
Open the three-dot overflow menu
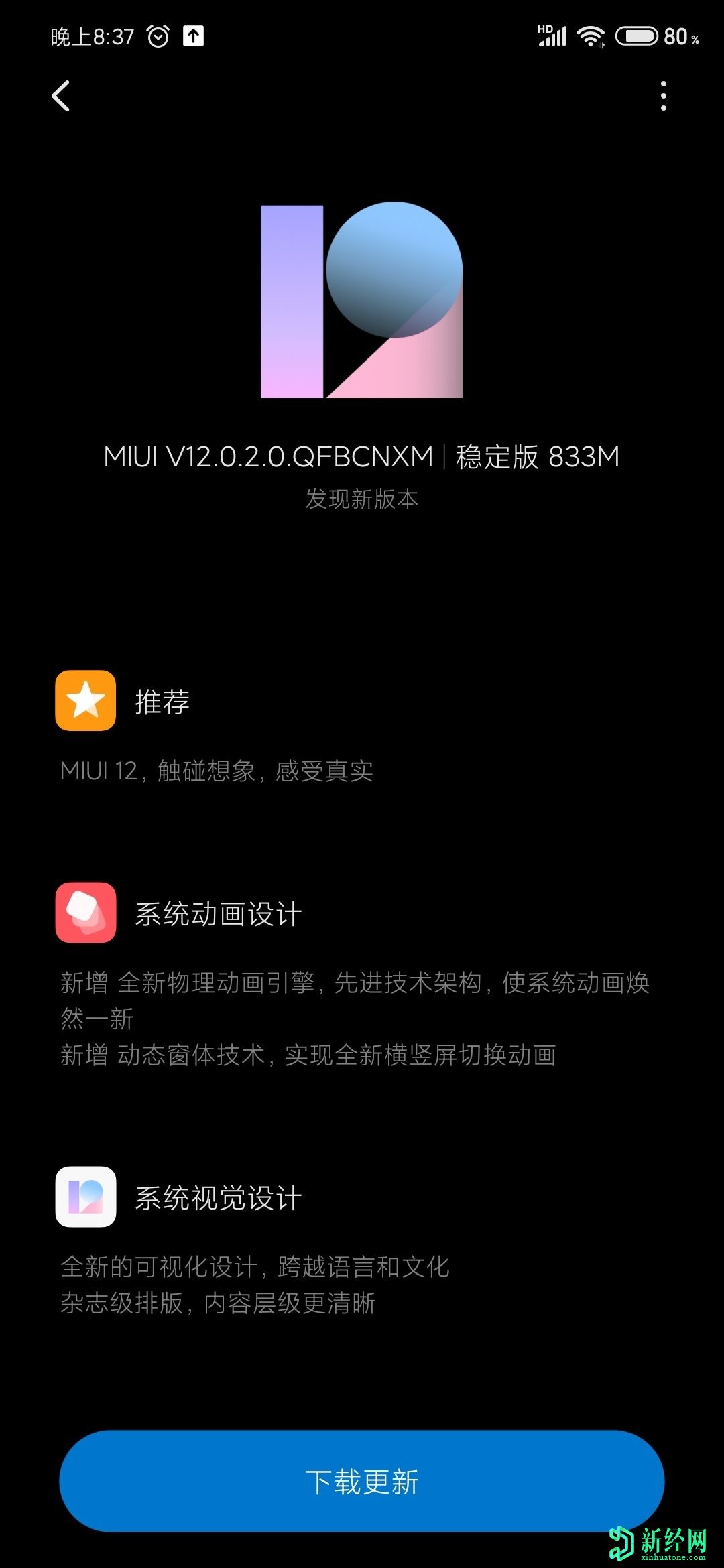[x=663, y=96]
